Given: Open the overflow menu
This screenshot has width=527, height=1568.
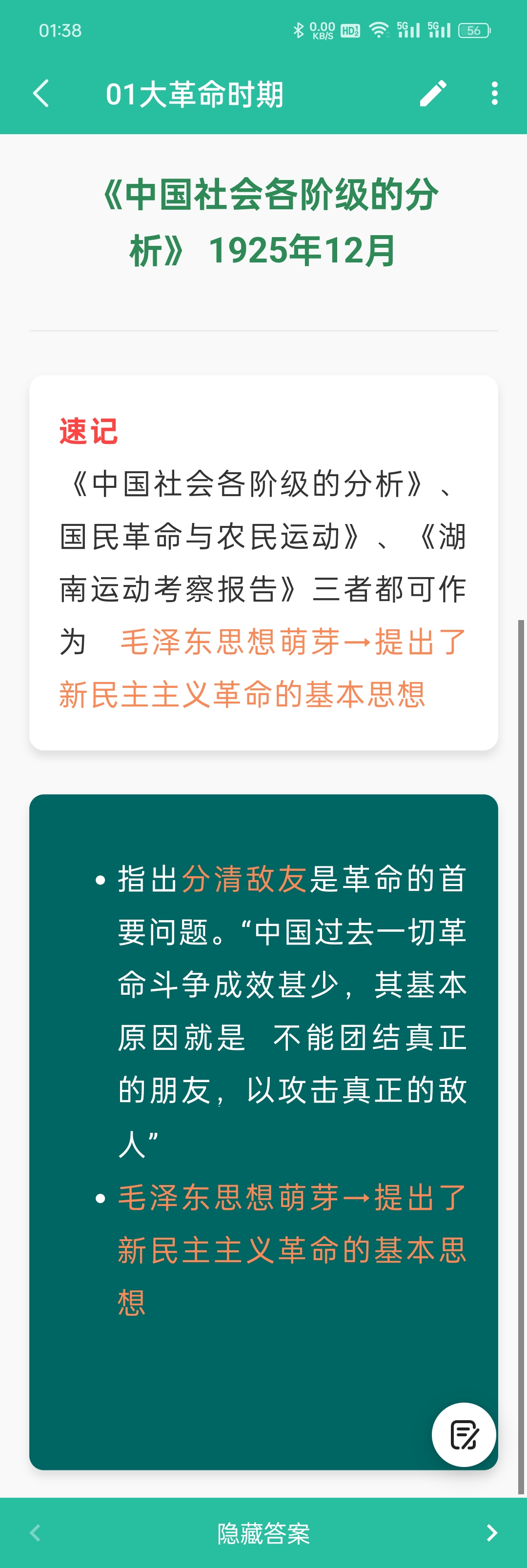Looking at the screenshot, I should click(x=494, y=94).
